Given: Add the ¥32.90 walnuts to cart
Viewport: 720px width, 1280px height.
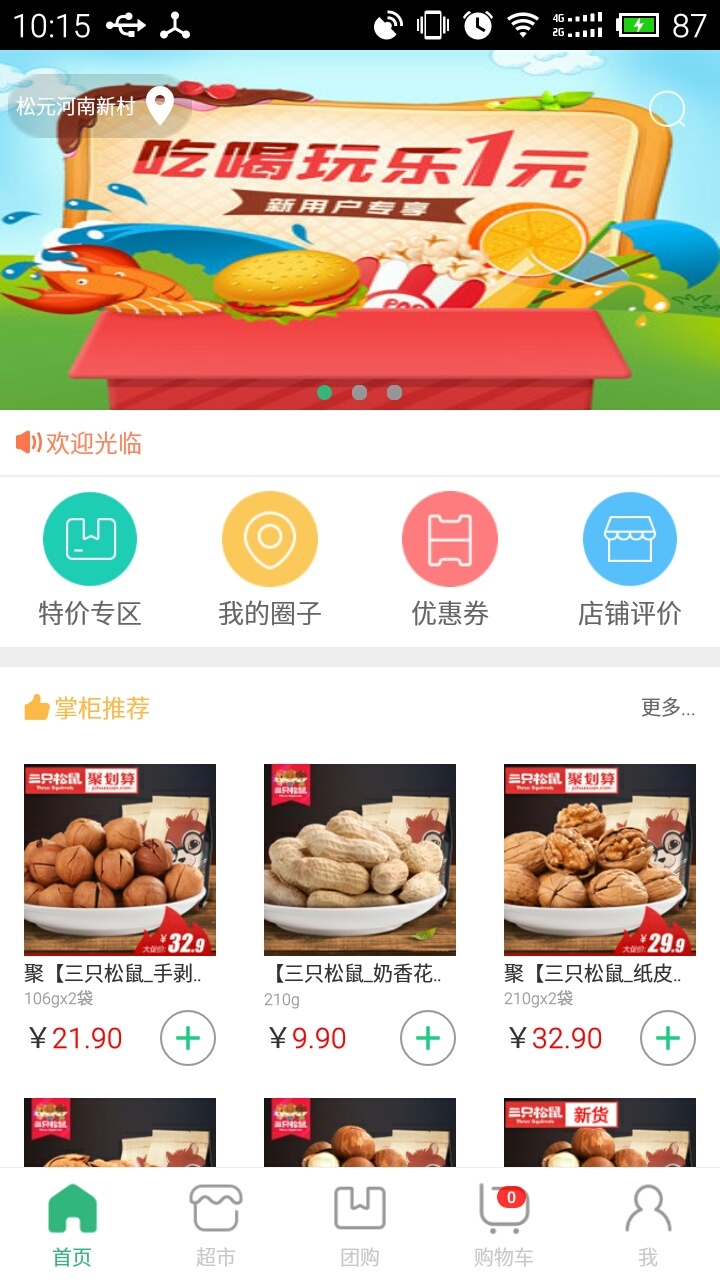Looking at the screenshot, I should 668,1038.
